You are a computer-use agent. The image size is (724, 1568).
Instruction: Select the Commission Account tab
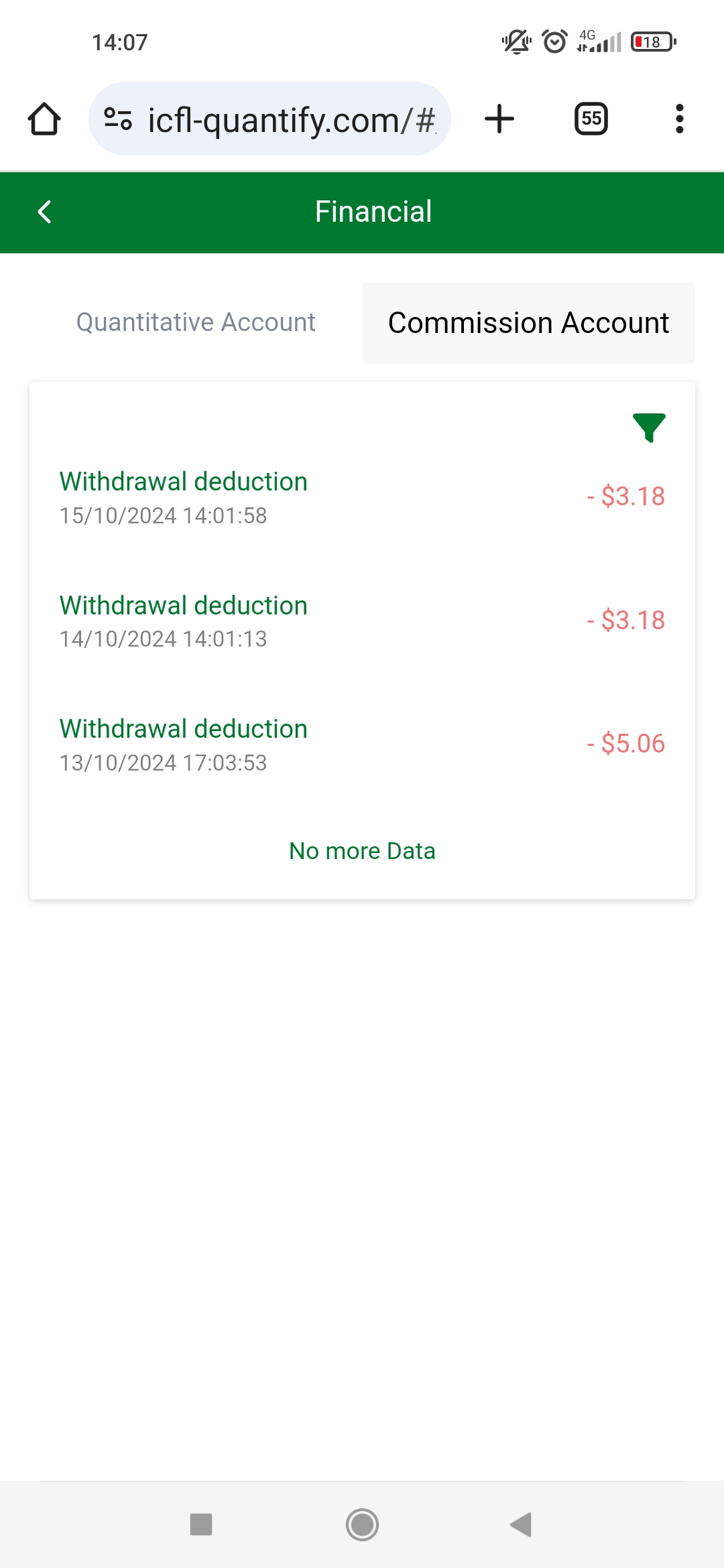528,323
